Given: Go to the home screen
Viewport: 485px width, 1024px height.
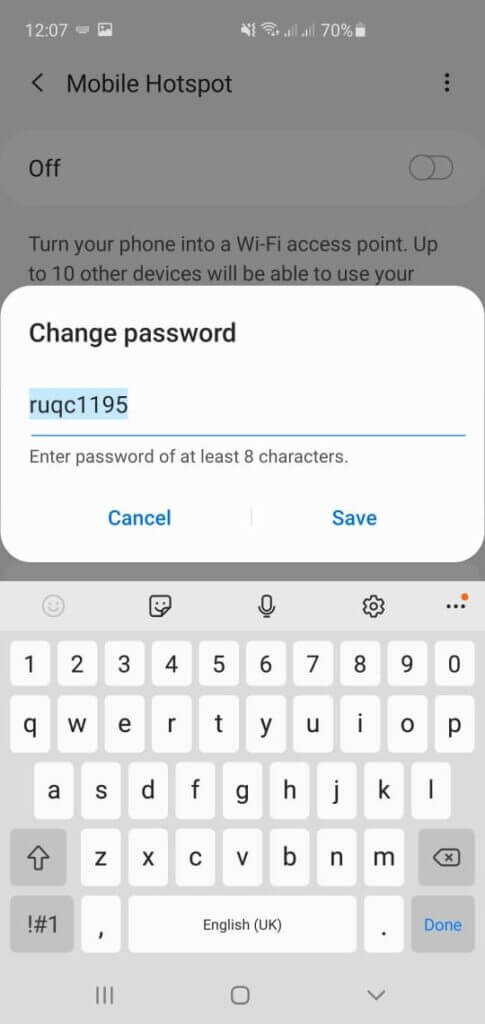Looking at the screenshot, I should [240, 995].
